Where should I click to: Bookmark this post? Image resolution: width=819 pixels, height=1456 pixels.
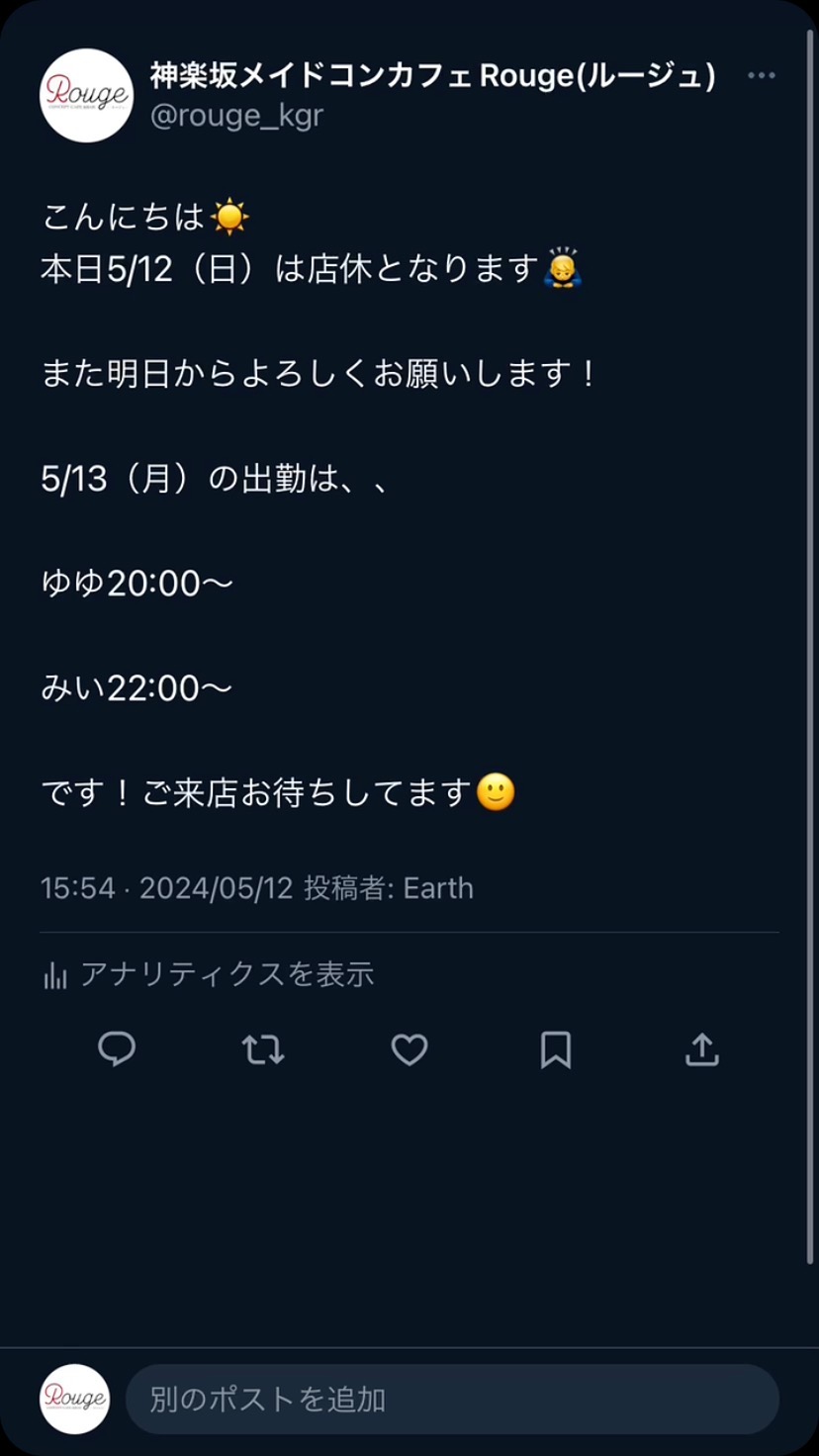556,1049
